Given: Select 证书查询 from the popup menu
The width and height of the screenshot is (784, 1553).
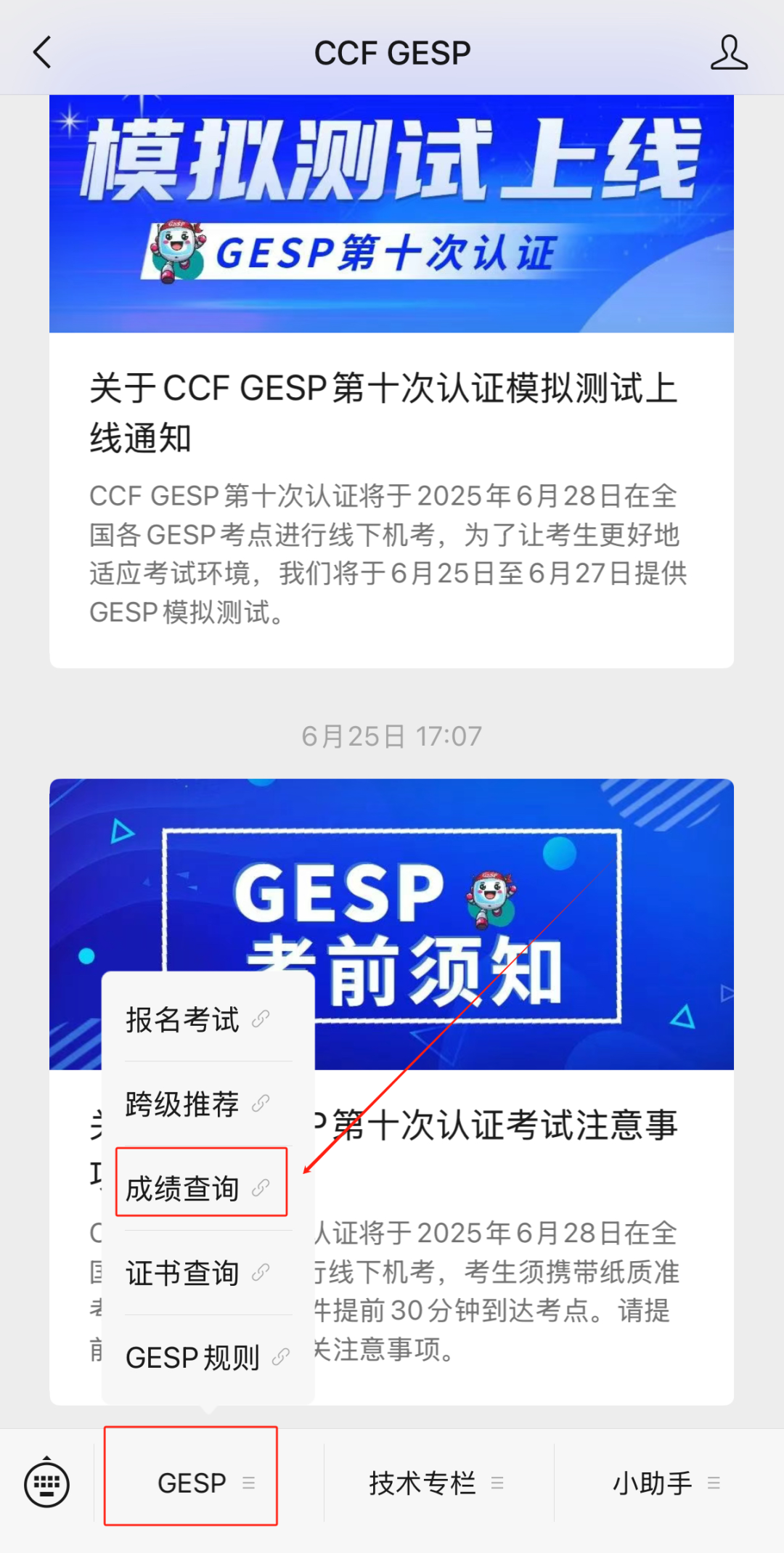Looking at the screenshot, I should 183,1273.
